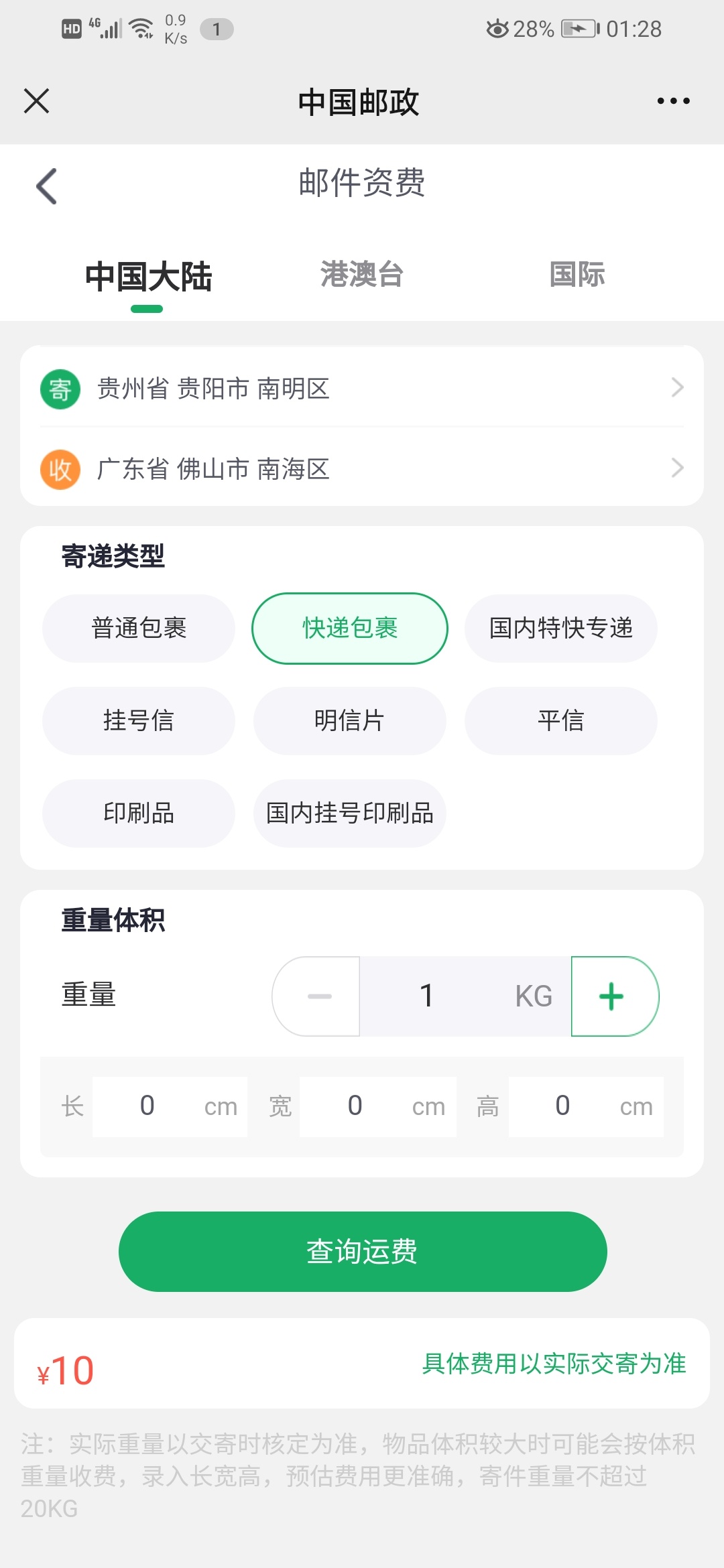
Task: Select 挂号信 delivery type
Action: click(x=139, y=721)
